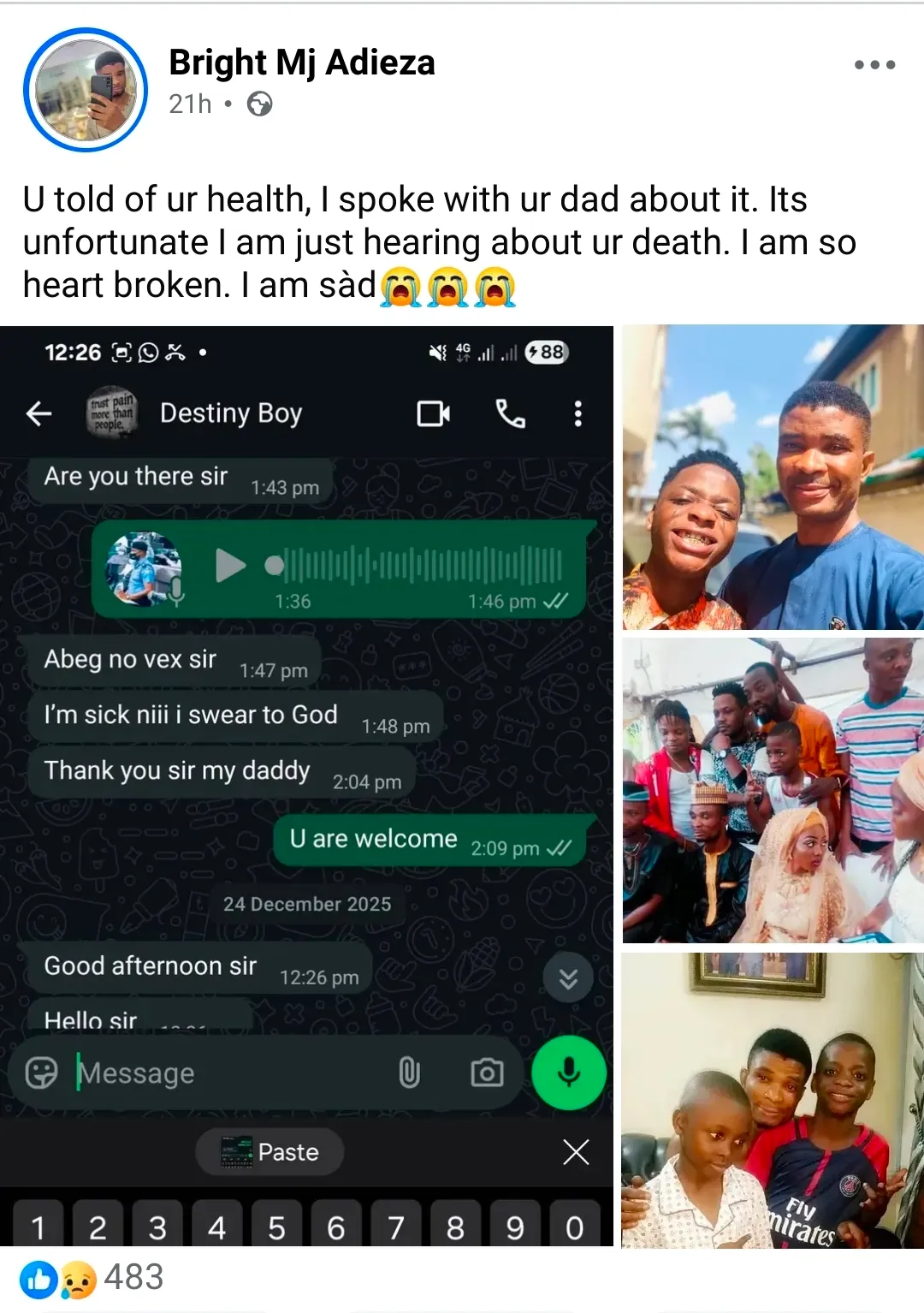View the group photo with the bride

(773, 790)
